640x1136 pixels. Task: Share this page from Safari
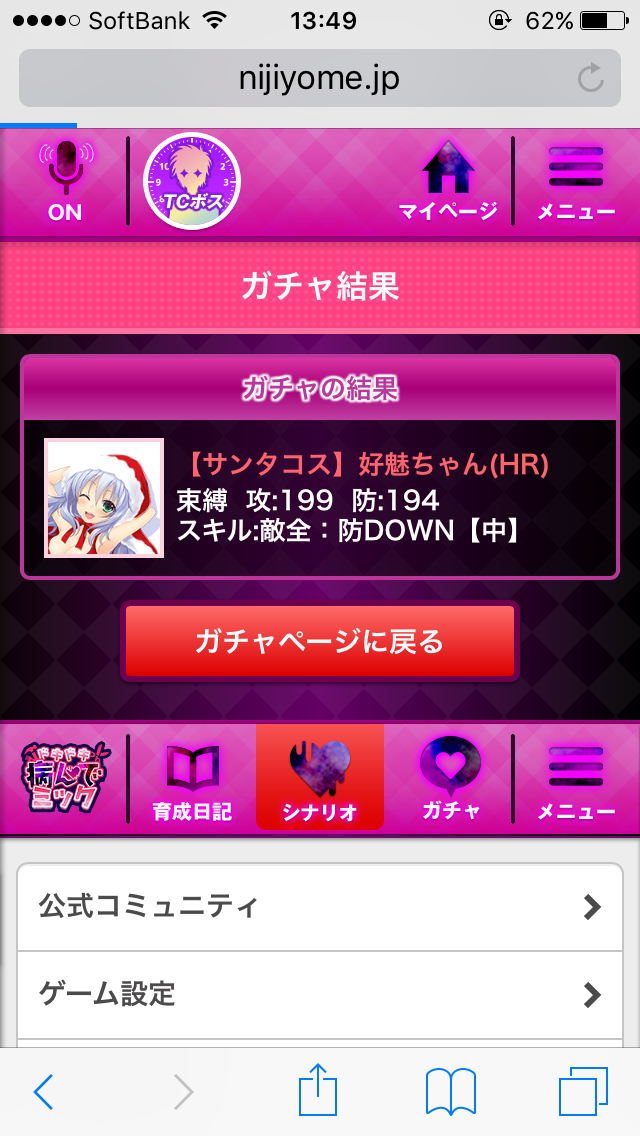[x=319, y=1092]
